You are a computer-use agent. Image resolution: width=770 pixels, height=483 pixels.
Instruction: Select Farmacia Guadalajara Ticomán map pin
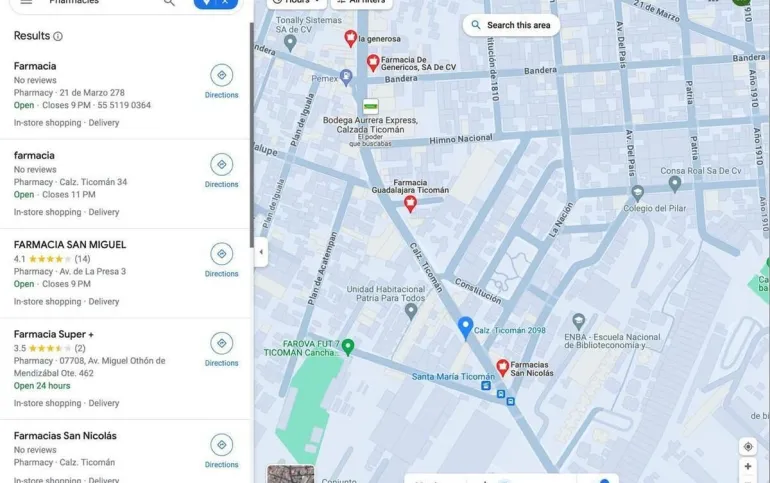point(410,204)
